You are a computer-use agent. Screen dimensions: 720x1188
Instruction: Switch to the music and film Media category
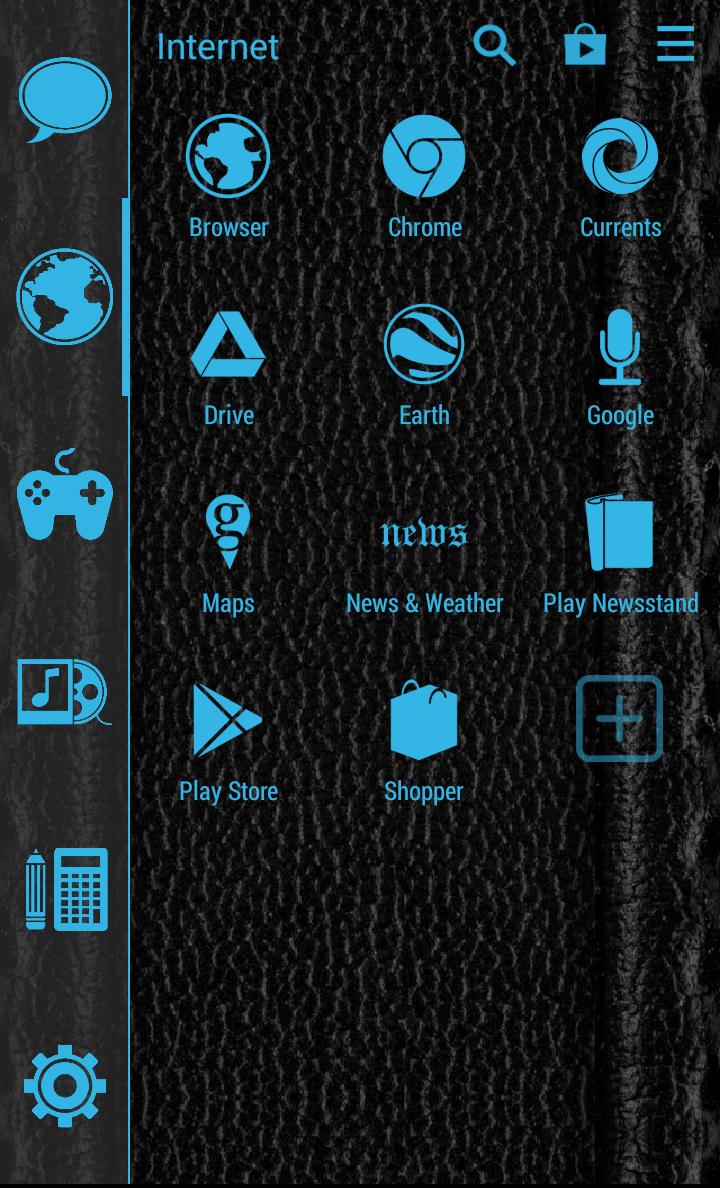[x=65, y=692]
